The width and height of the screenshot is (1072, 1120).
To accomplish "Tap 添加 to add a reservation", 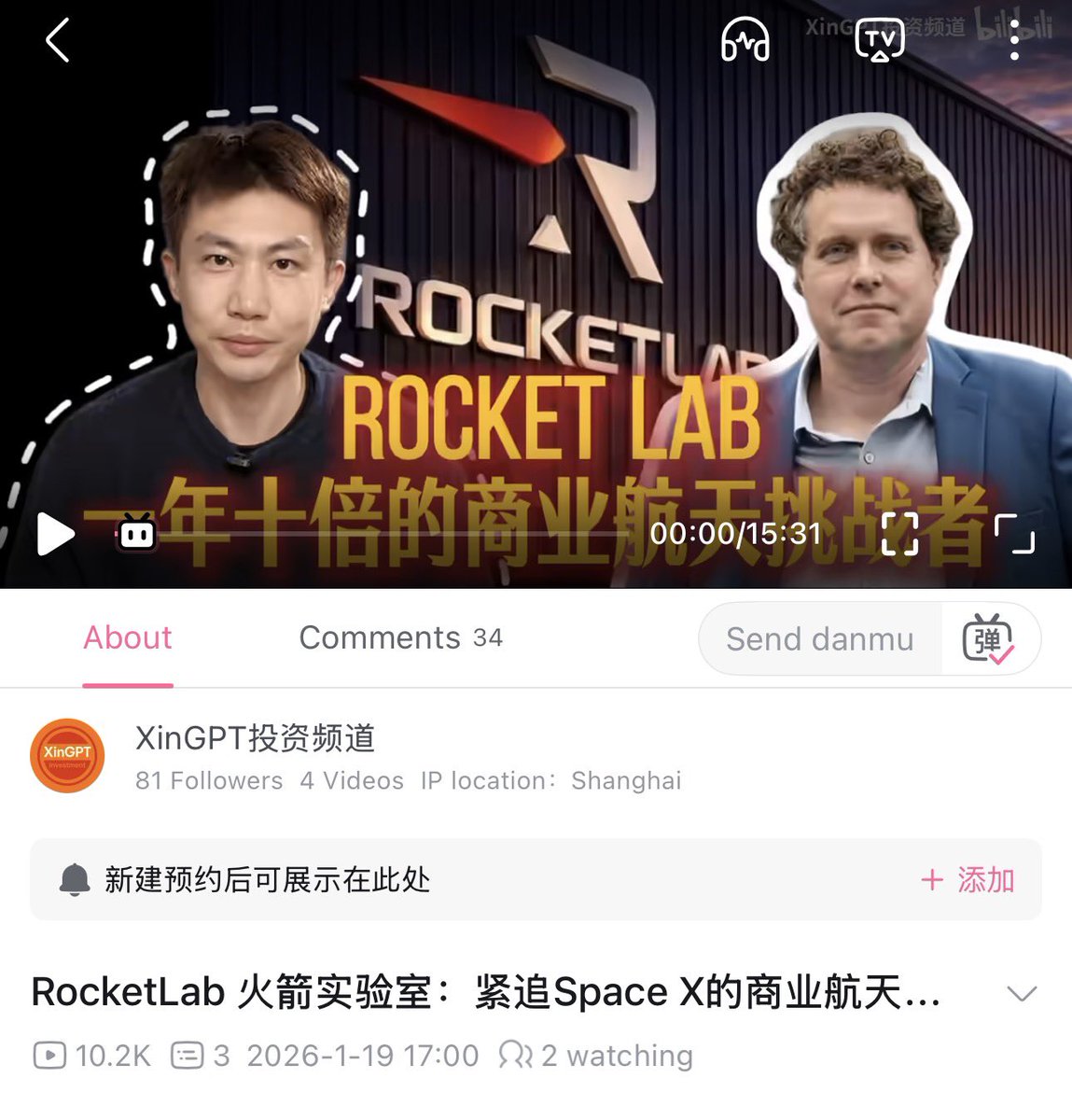I will coord(968,880).
